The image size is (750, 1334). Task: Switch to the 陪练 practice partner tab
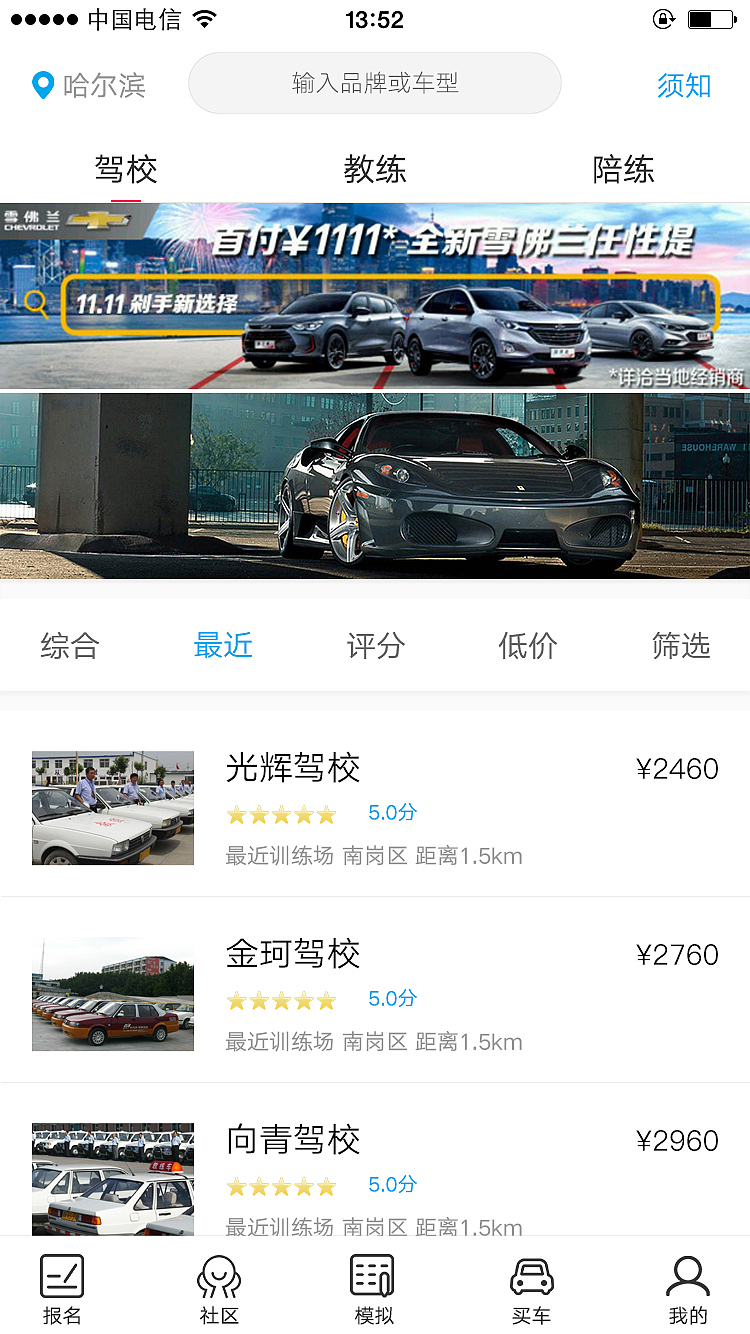[623, 170]
